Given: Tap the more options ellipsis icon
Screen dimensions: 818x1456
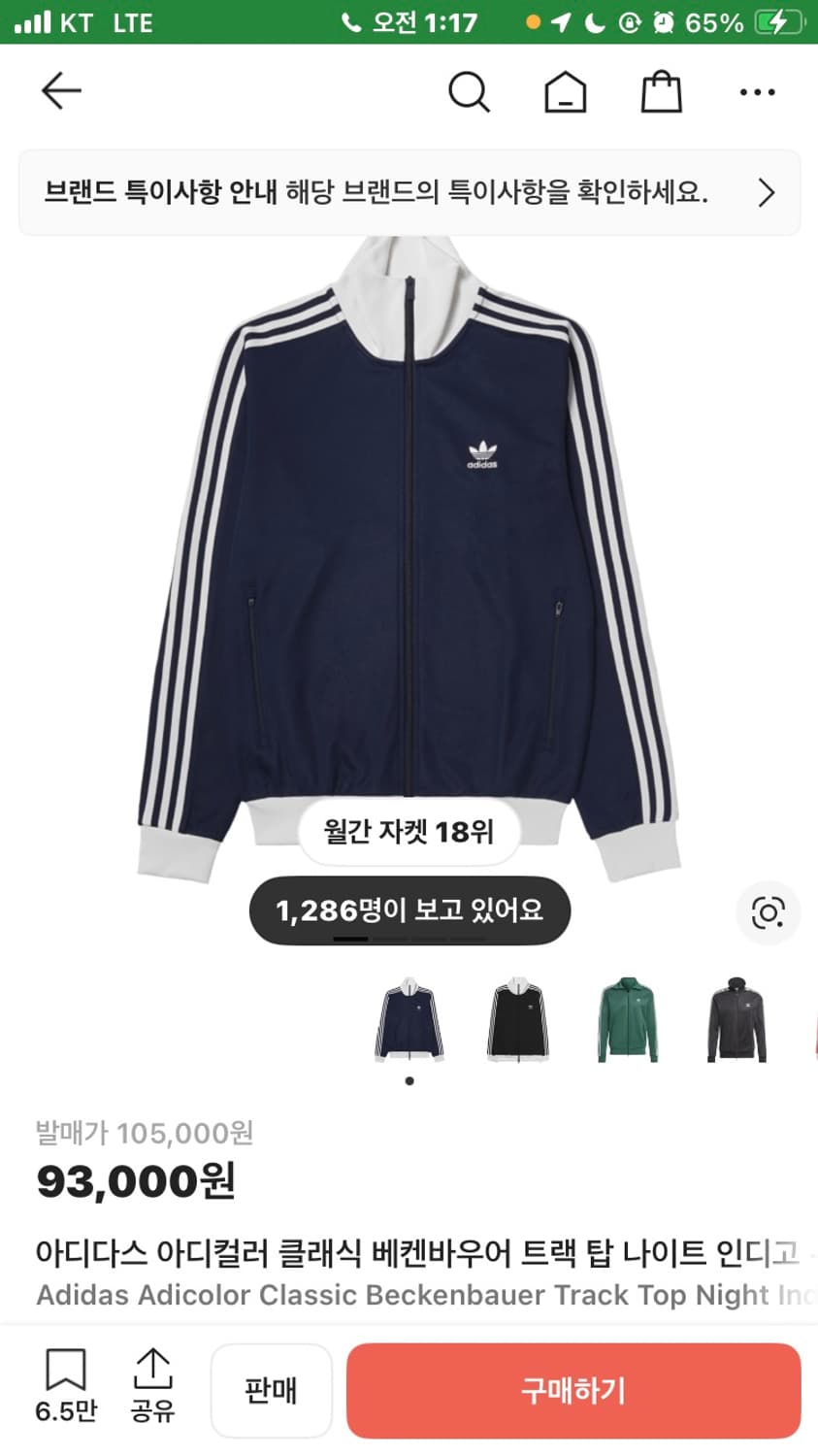Looking at the screenshot, I should coord(756,91).
